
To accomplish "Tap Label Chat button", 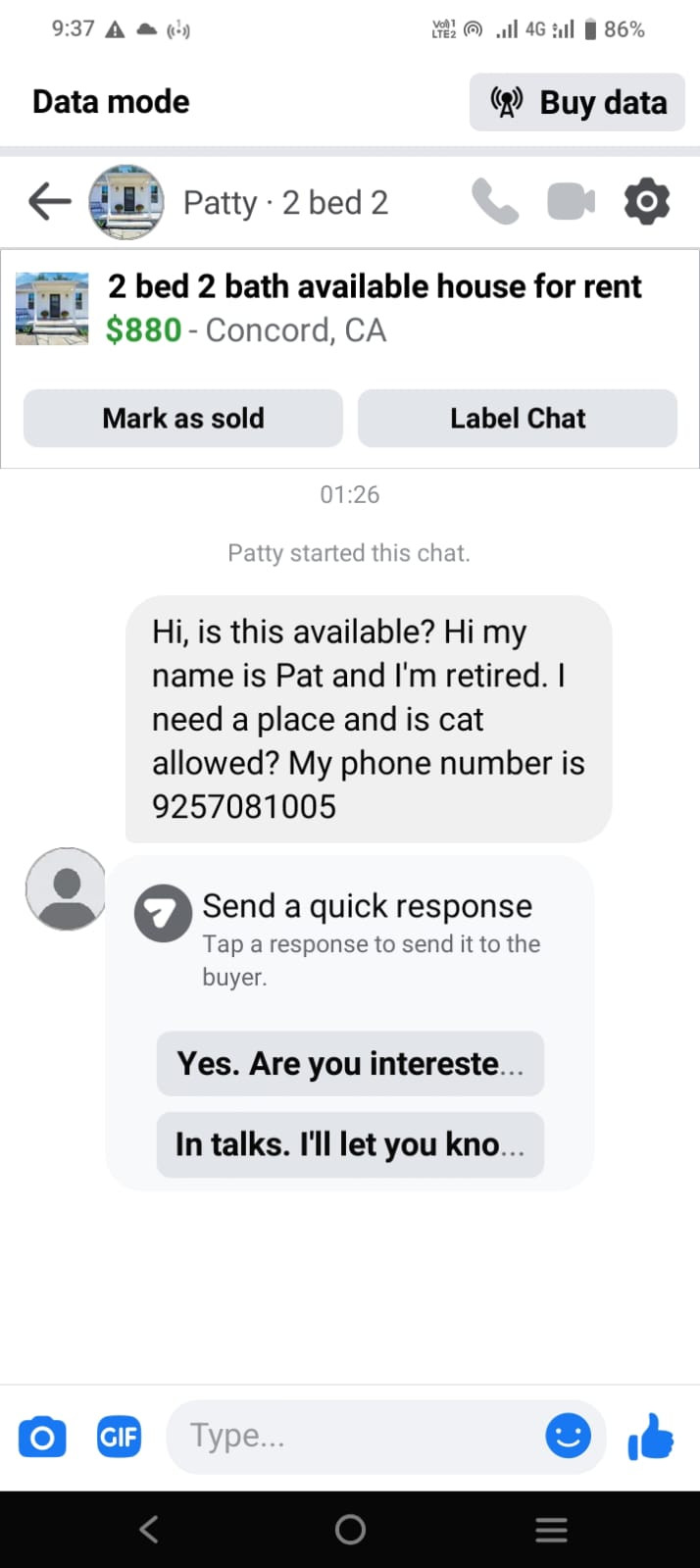I will 517,419.
